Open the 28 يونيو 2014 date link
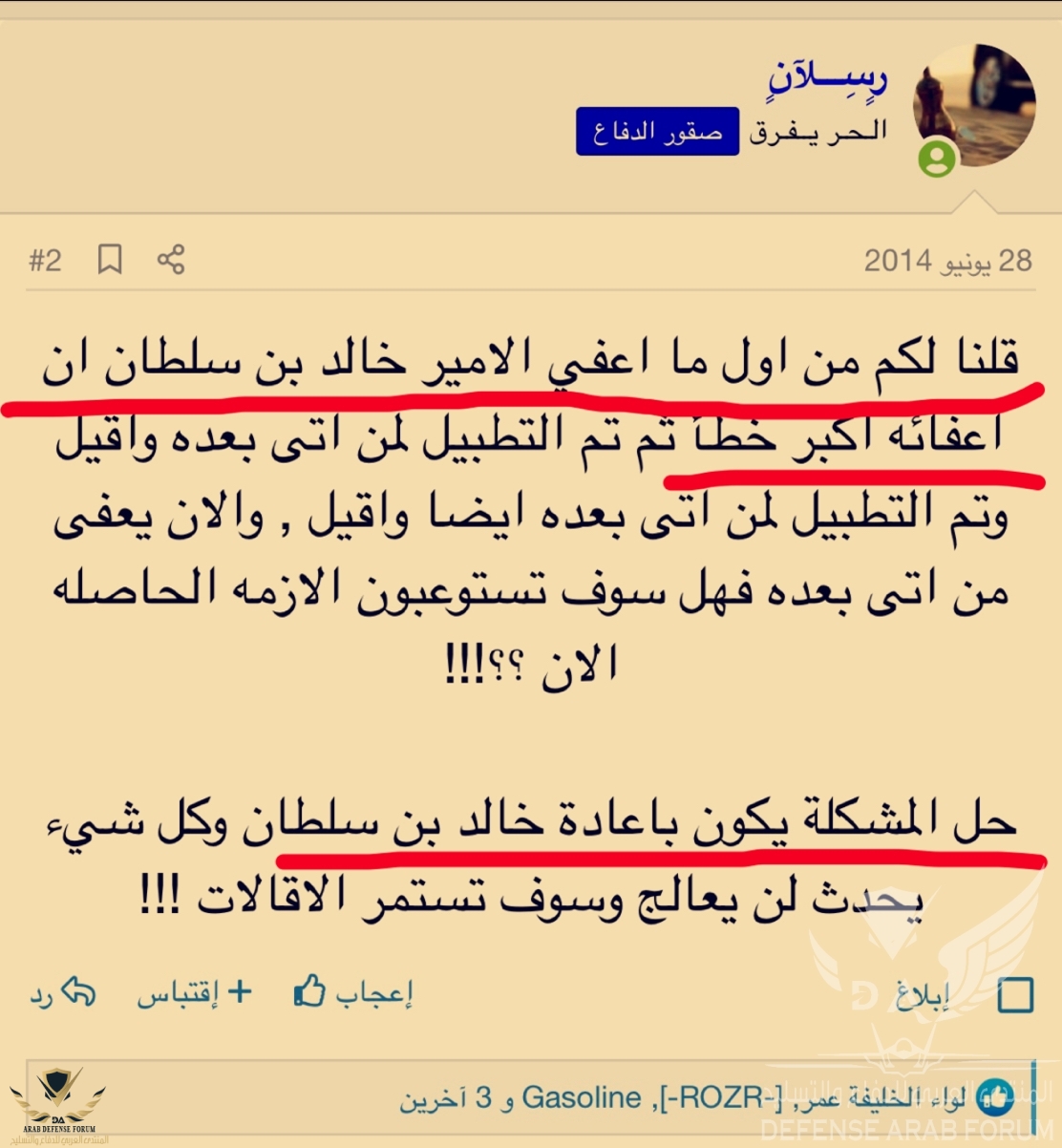This screenshot has width=1062, height=1148. point(947,260)
